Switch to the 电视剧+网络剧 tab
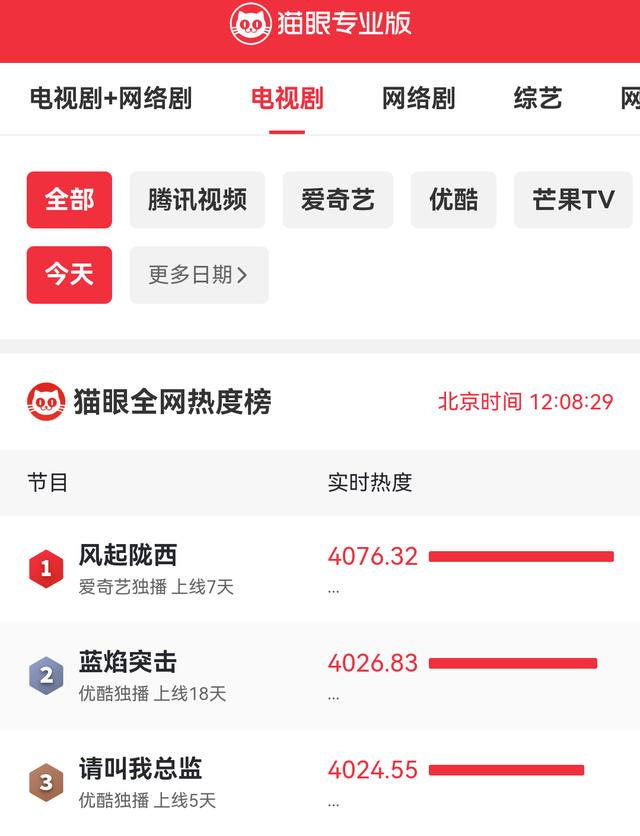Screen dimensions: 640x836 pos(110,98)
